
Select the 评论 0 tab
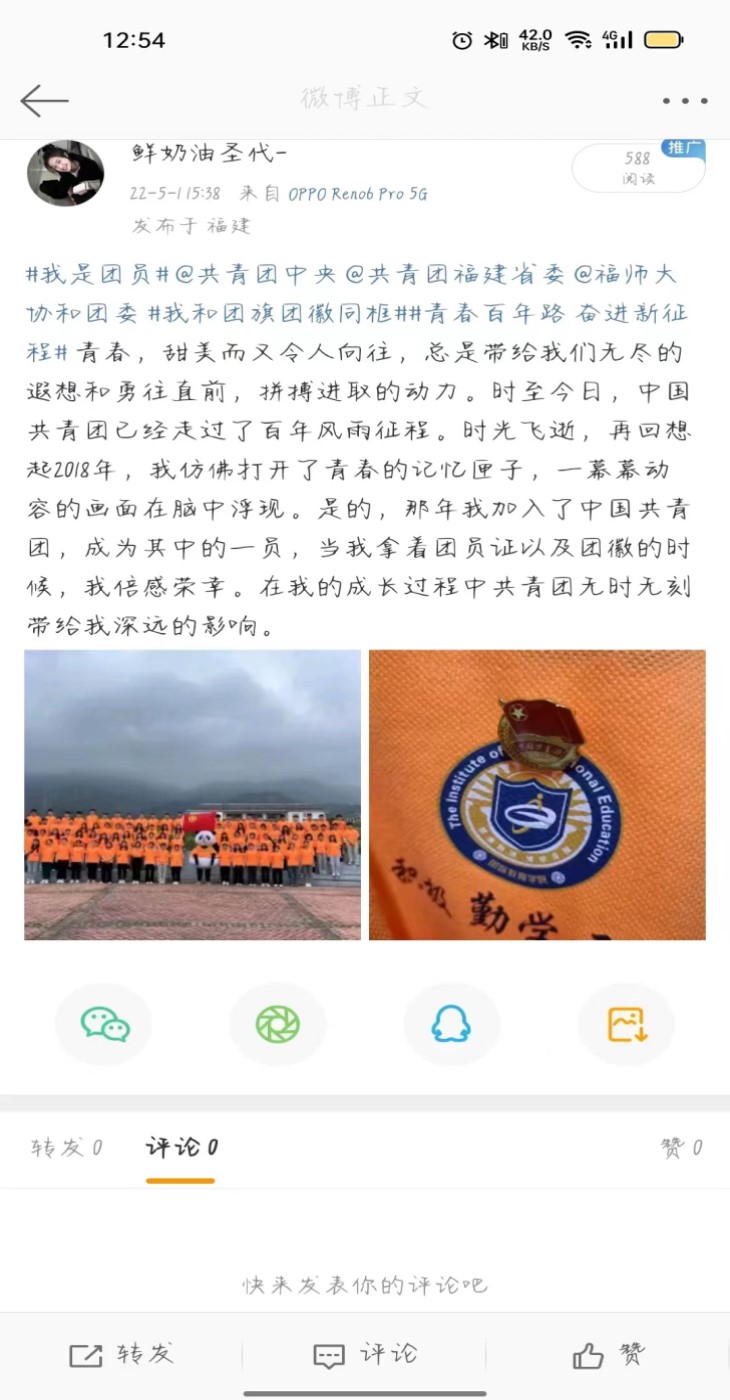click(181, 1148)
